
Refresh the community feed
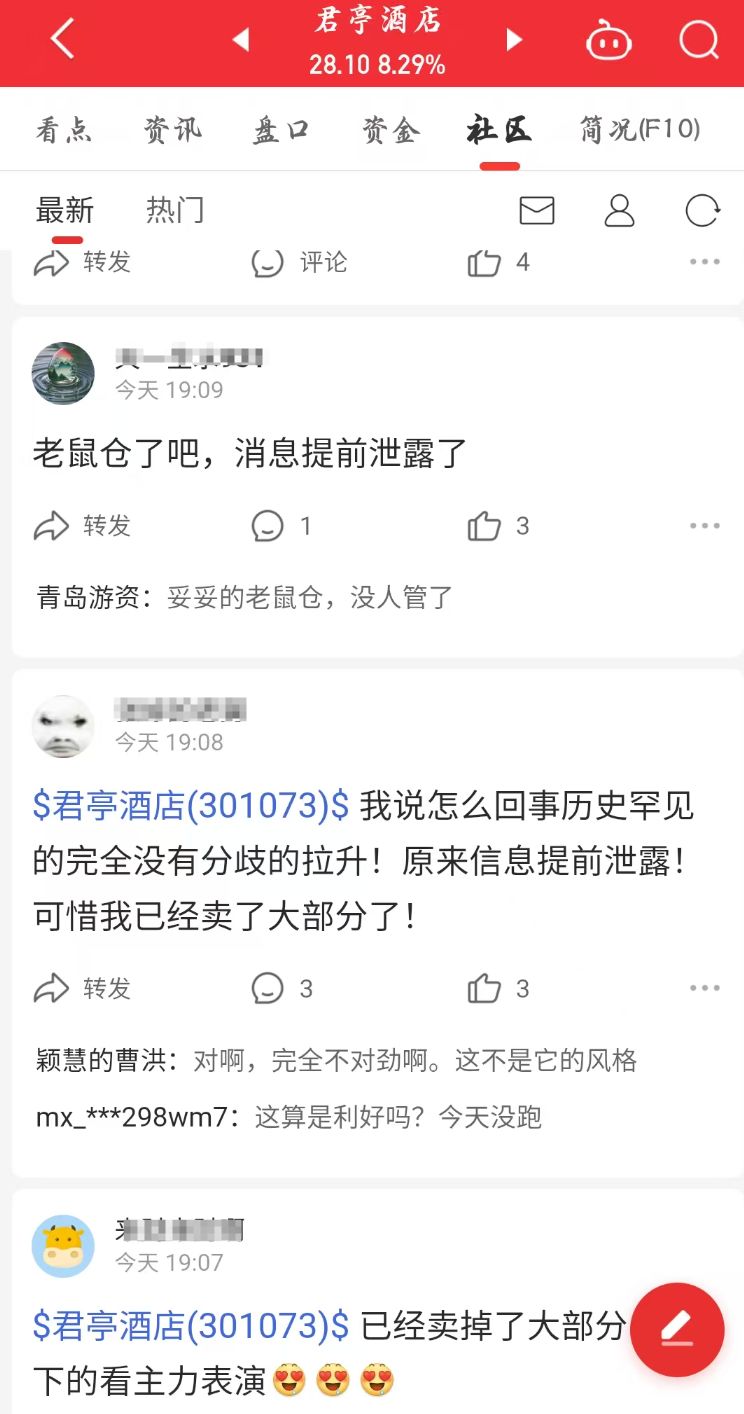coord(702,210)
